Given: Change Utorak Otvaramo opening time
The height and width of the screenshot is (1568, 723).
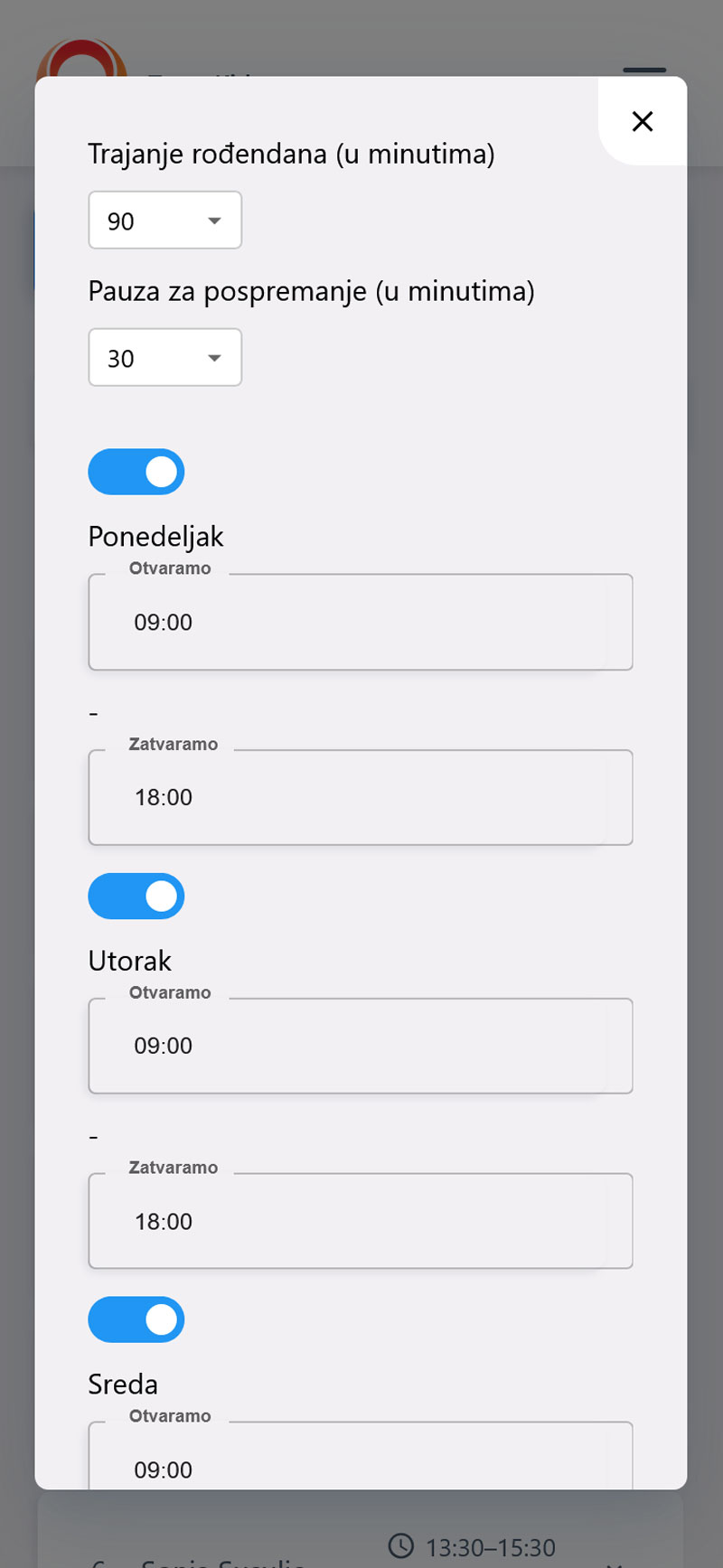Looking at the screenshot, I should (360, 1046).
